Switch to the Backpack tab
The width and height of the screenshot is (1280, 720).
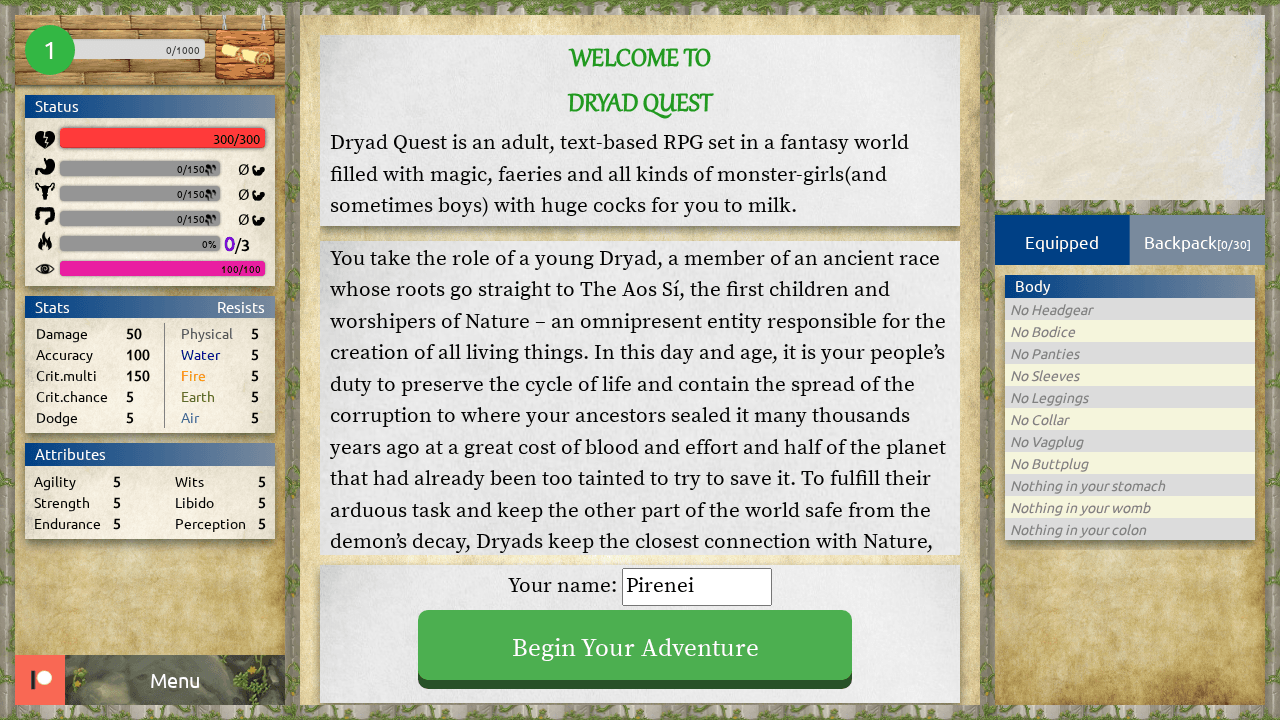click(x=1196, y=242)
